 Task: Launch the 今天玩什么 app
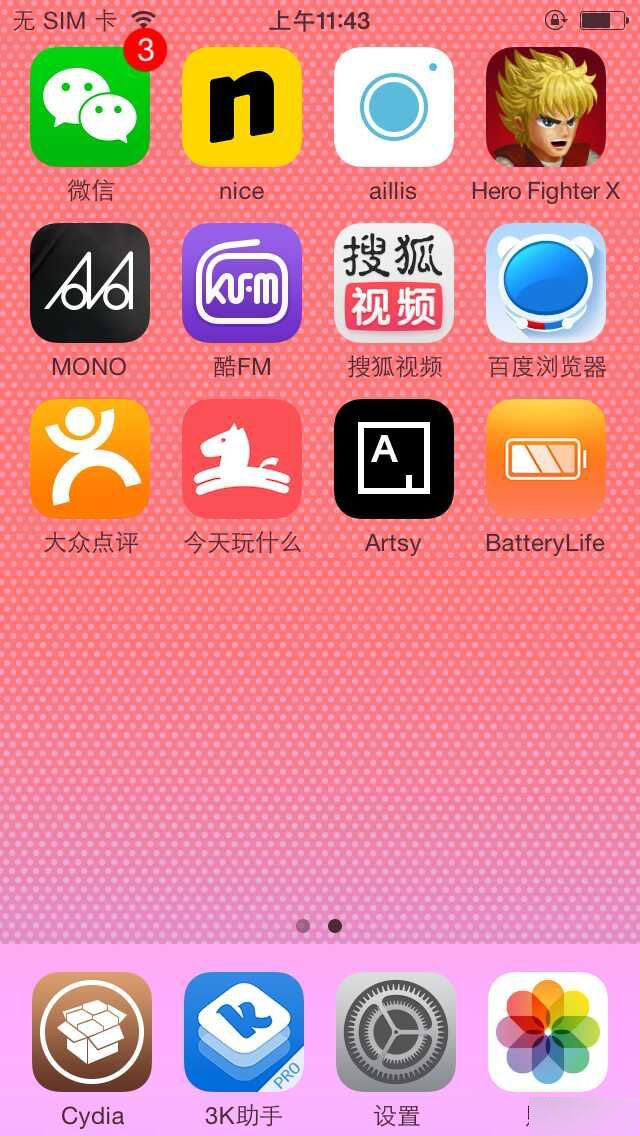tap(242, 459)
